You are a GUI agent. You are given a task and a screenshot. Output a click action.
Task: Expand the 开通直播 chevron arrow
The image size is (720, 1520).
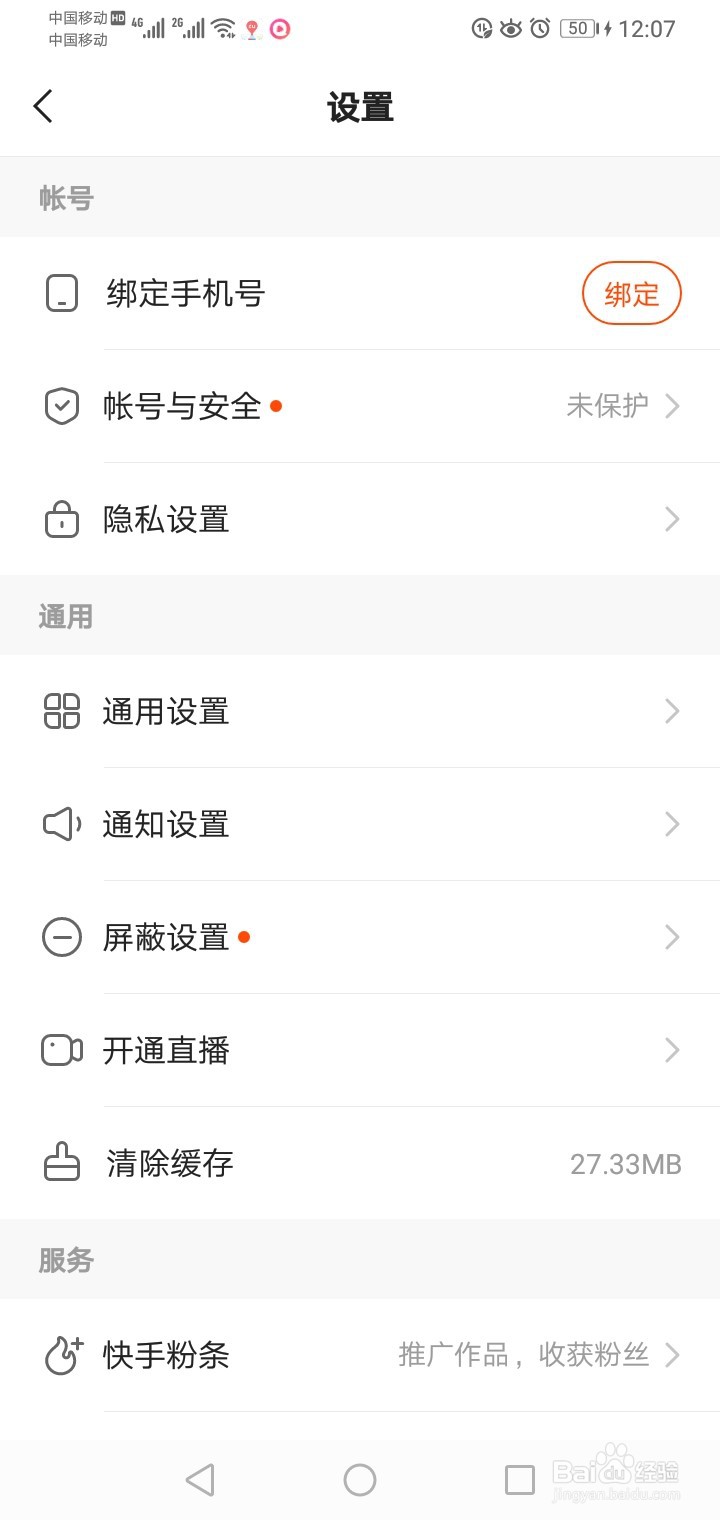click(671, 1050)
